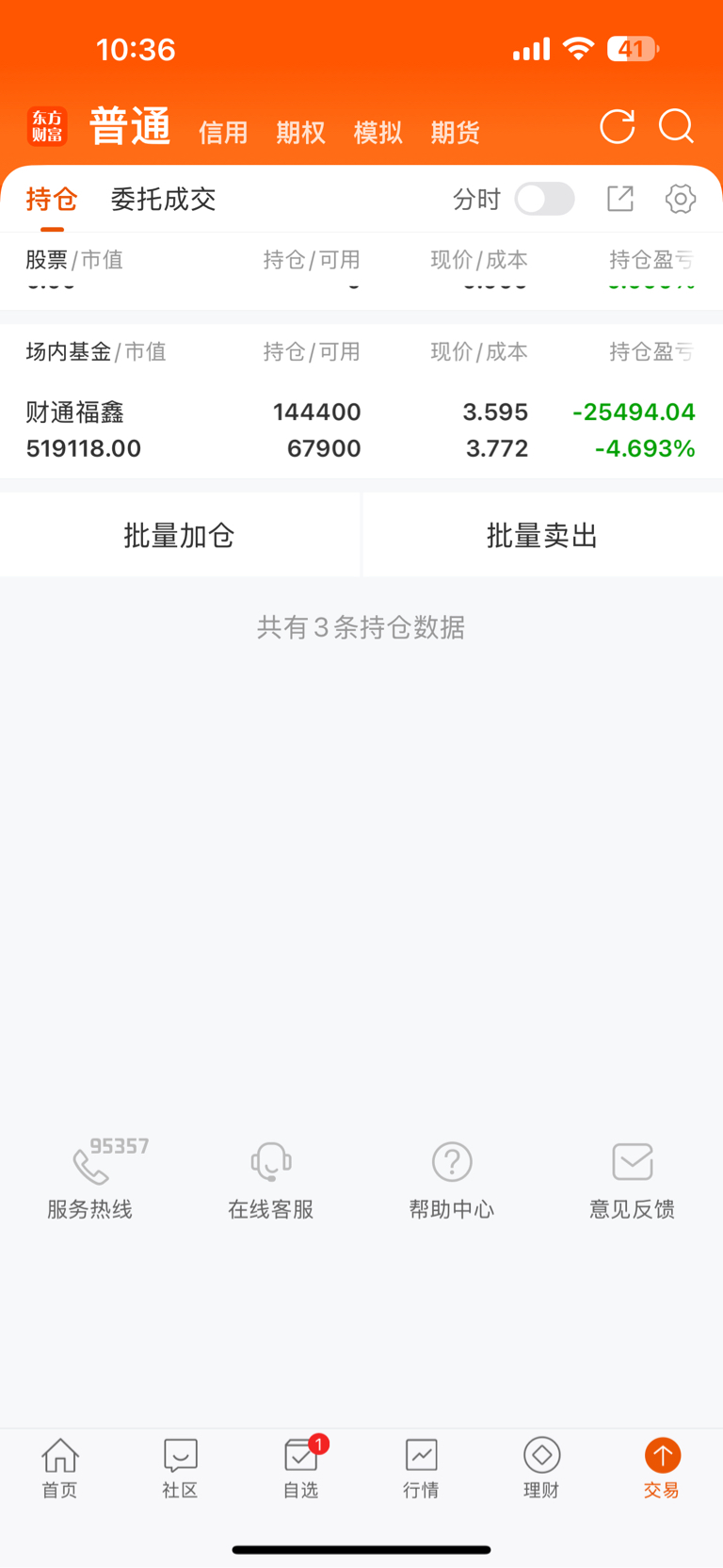Open the holdings settings gear
The height and width of the screenshot is (1568, 723).
681,199
